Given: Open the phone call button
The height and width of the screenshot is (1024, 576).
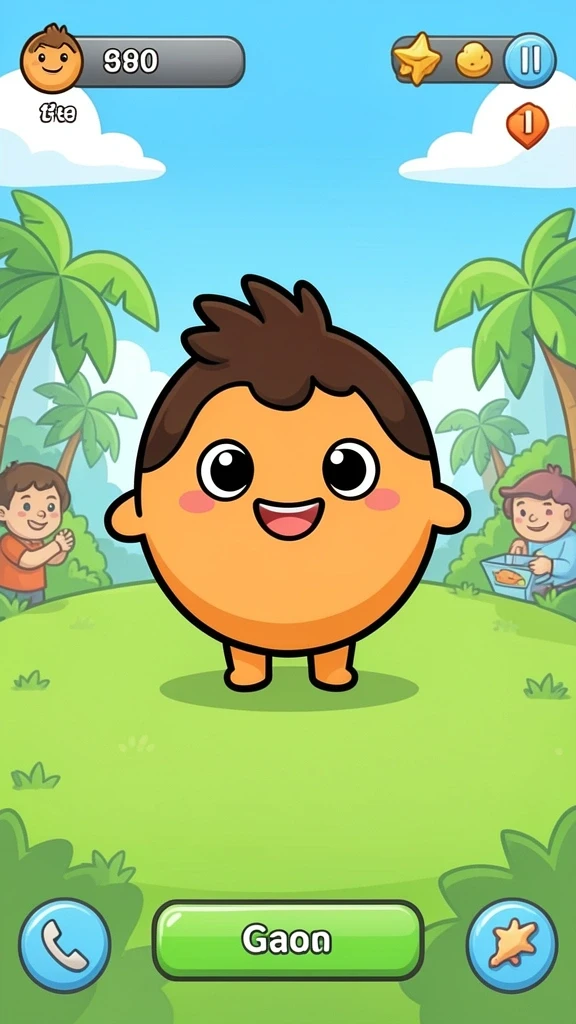Looking at the screenshot, I should tap(64, 945).
